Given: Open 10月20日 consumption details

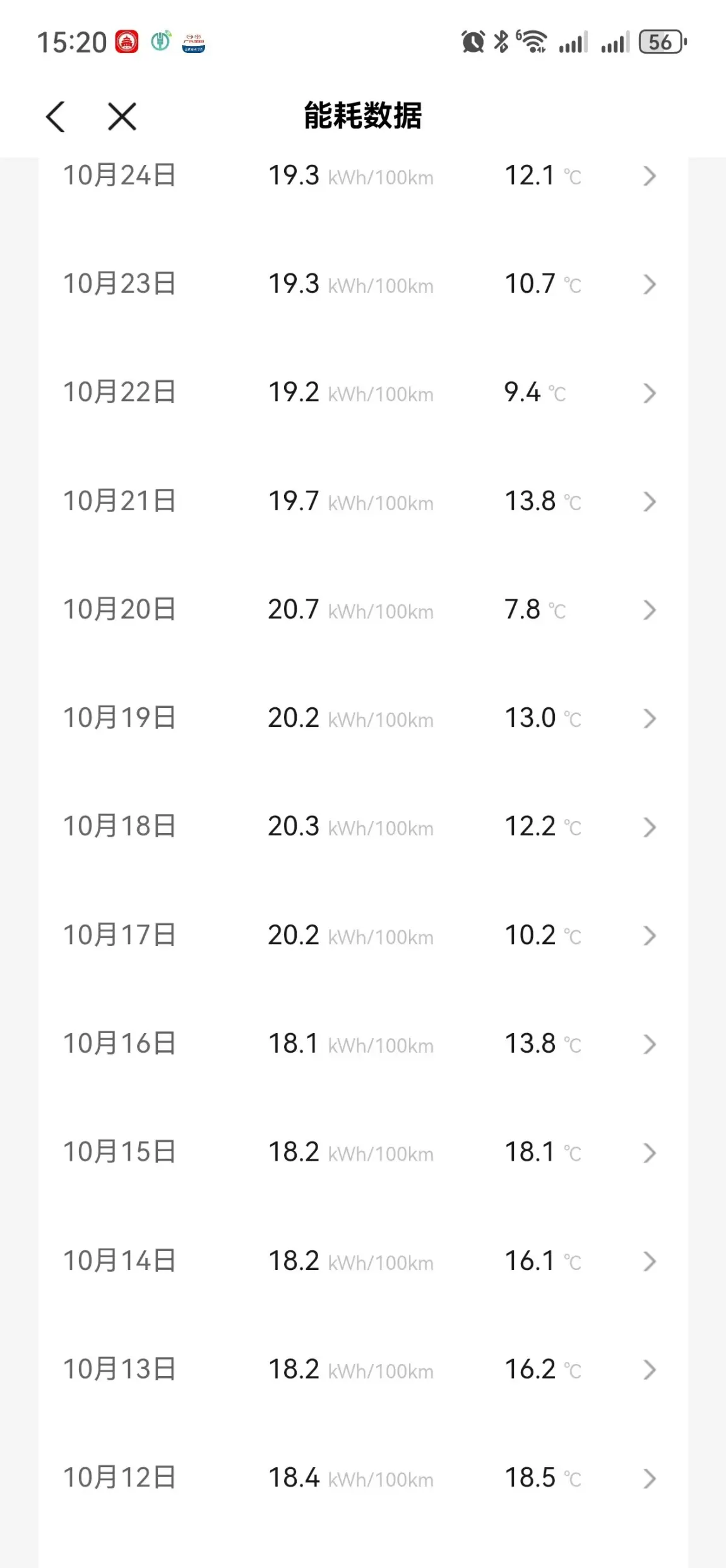Looking at the screenshot, I should coord(363,610).
